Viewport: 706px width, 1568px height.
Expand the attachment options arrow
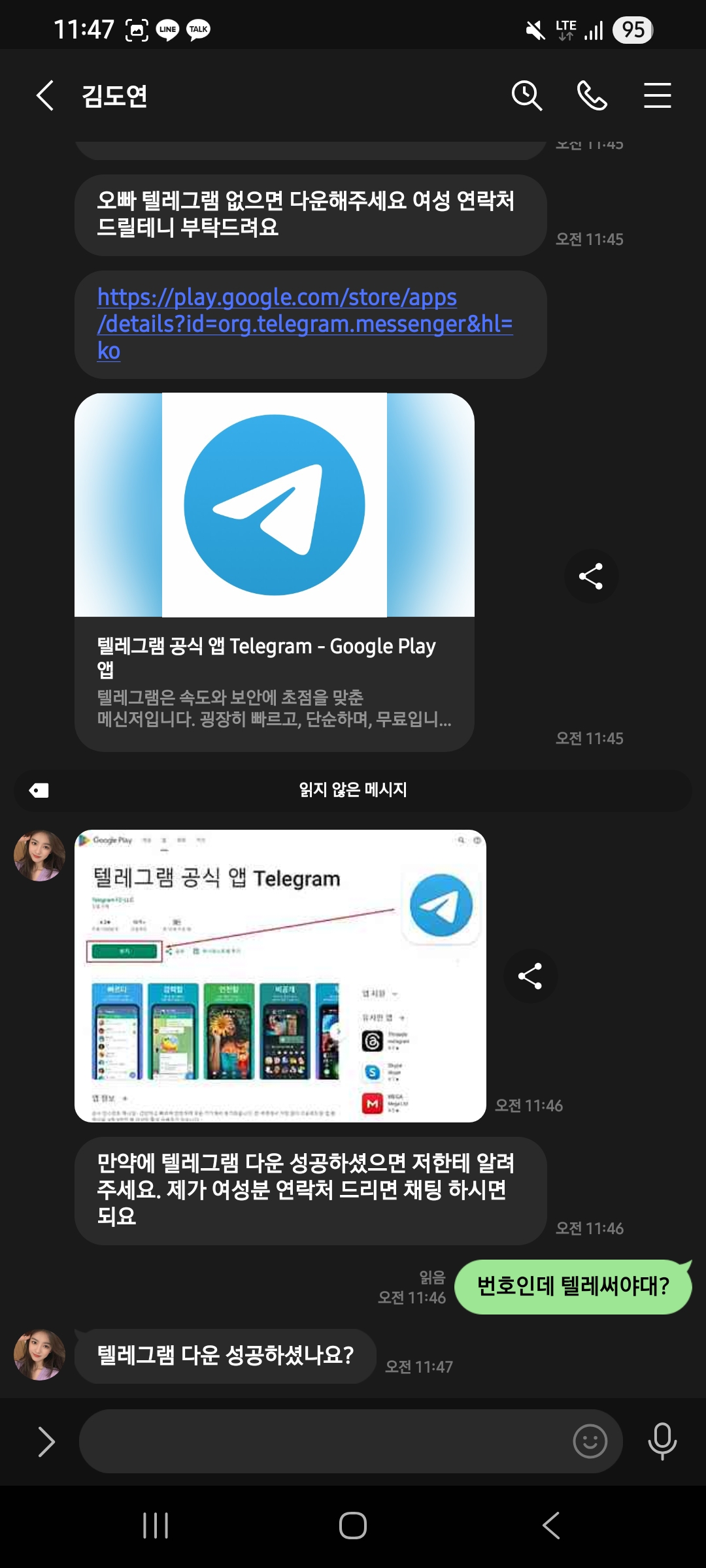point(46,1442)
